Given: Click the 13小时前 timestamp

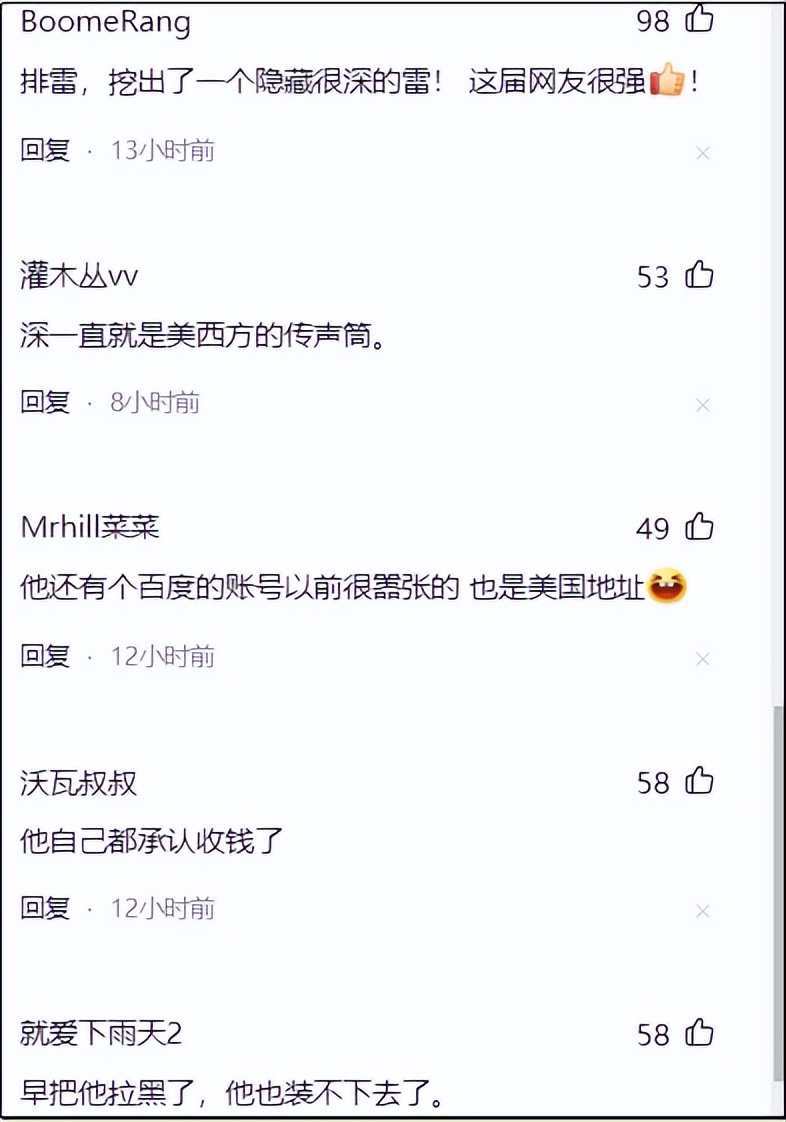Looking at the screenshot, I should tap(160, 150).
